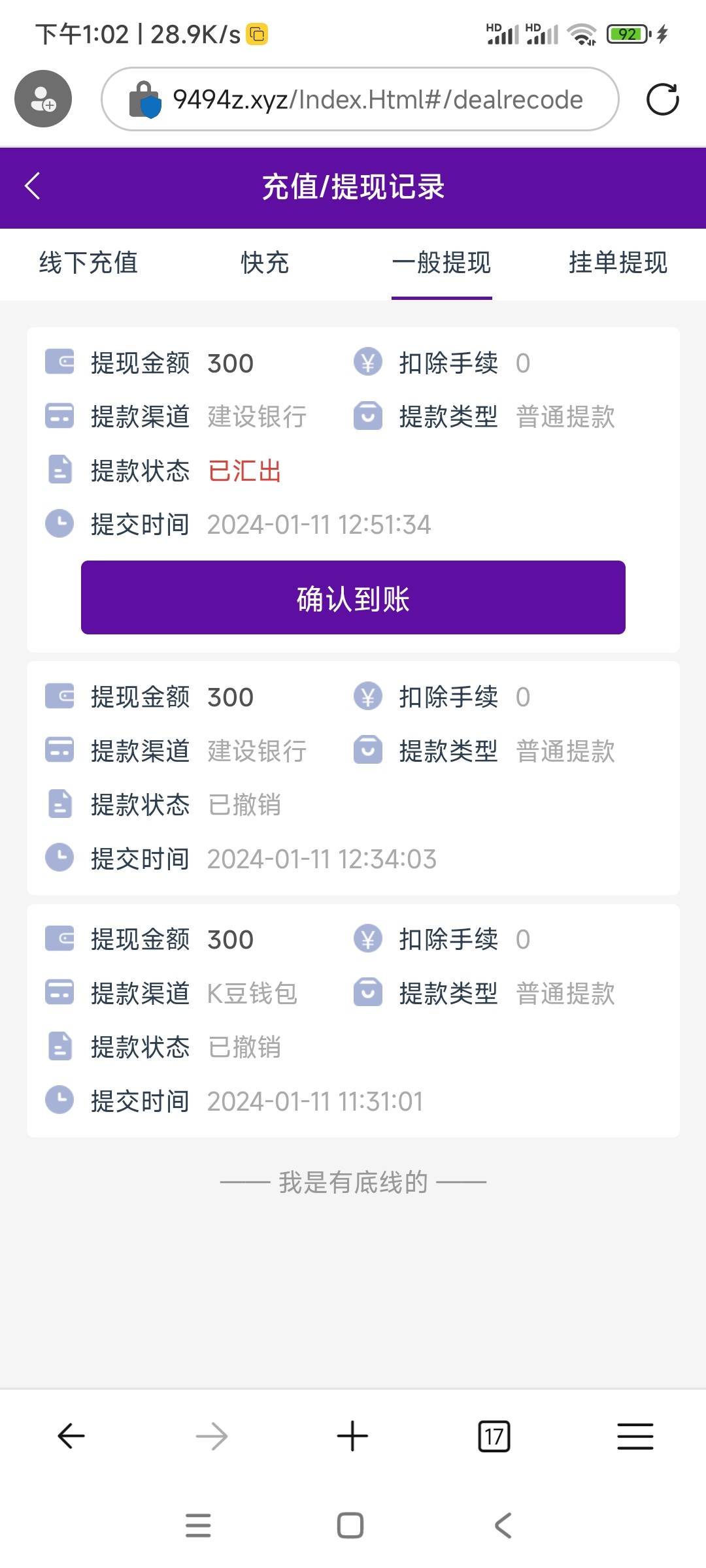Click the briefcase icon next to 提款类型
Screen dimensions: 706x1568
coord(368,416)
